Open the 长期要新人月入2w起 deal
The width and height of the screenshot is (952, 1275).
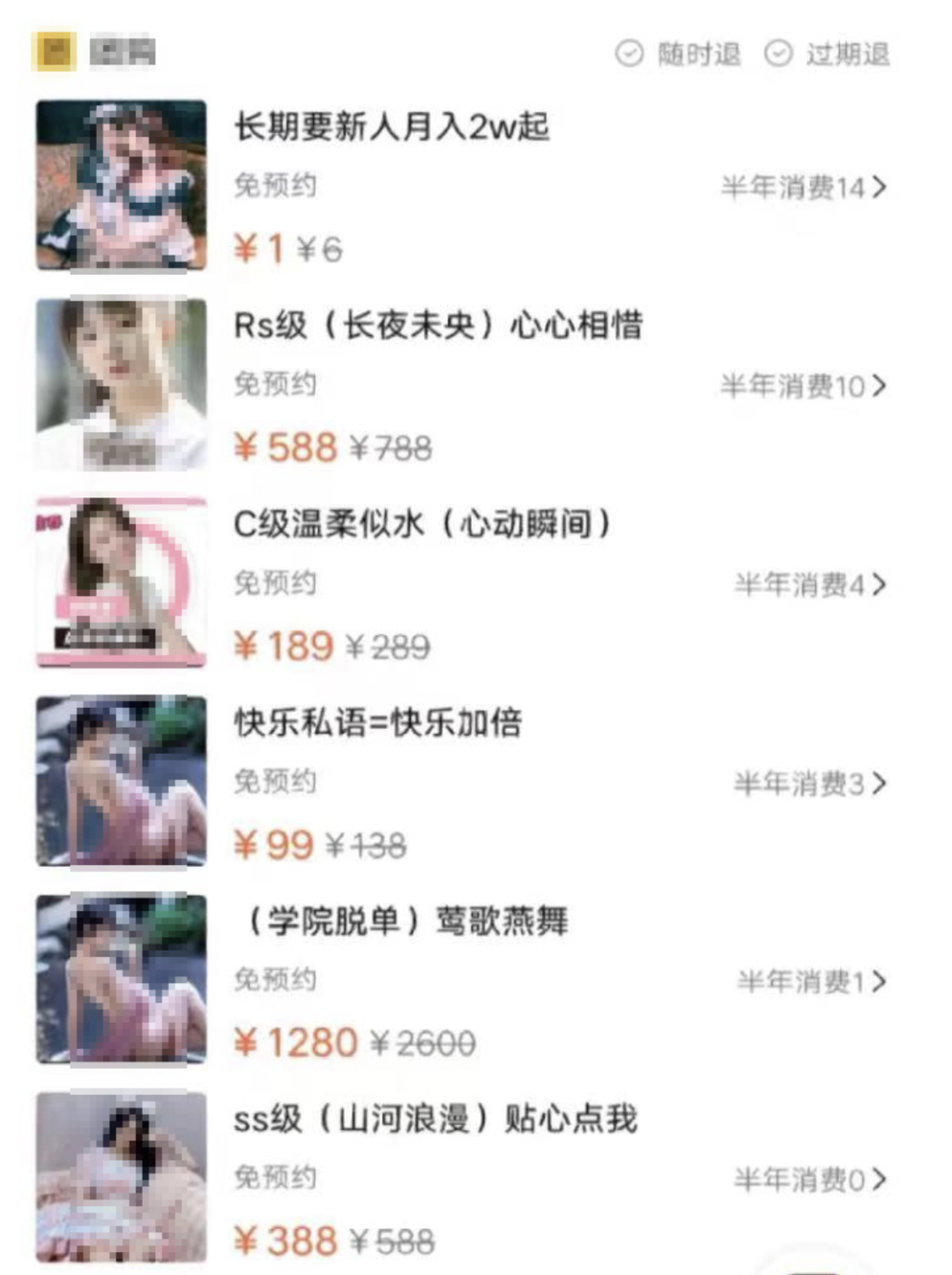click(392, 128)
